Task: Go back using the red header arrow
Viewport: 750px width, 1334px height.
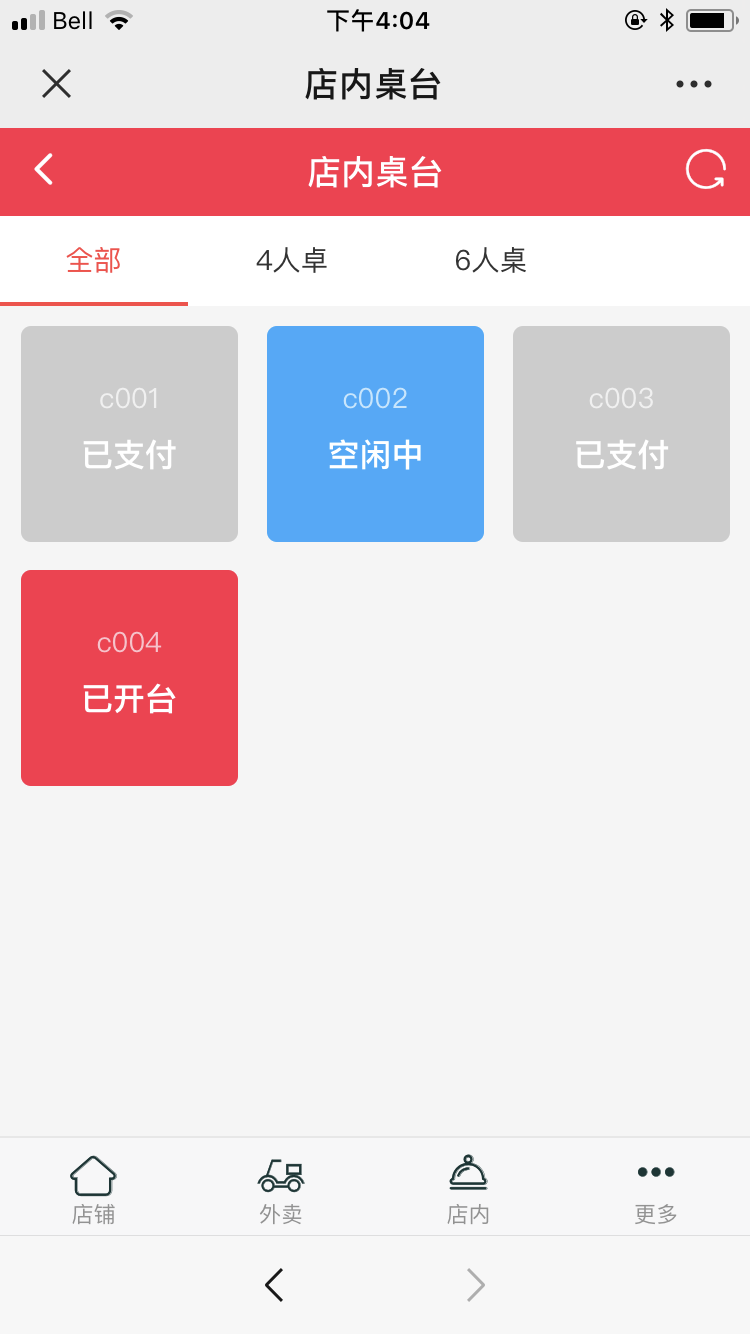Action: pos(44,170)
